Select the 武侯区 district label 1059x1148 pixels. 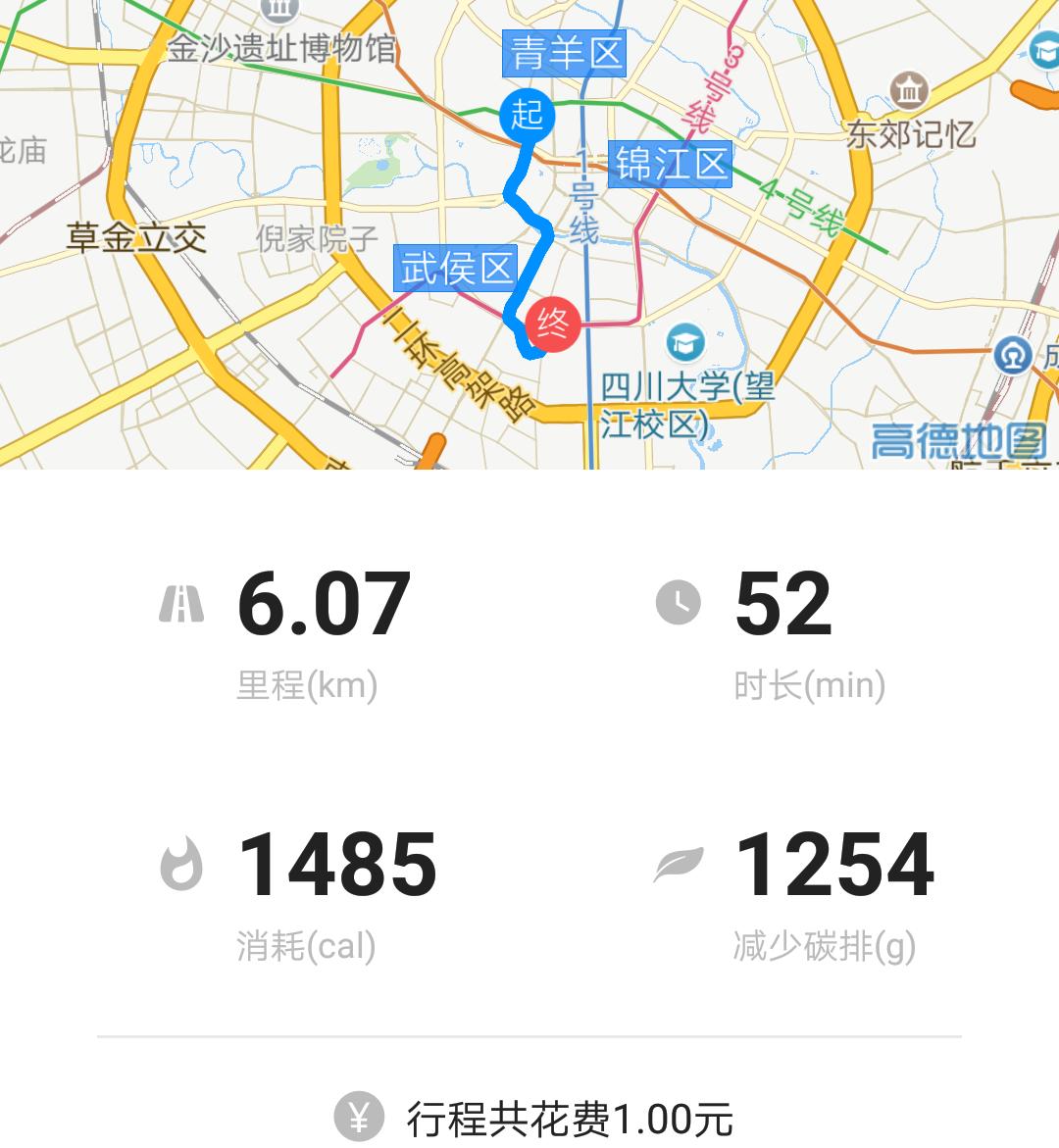pos(457,269)
